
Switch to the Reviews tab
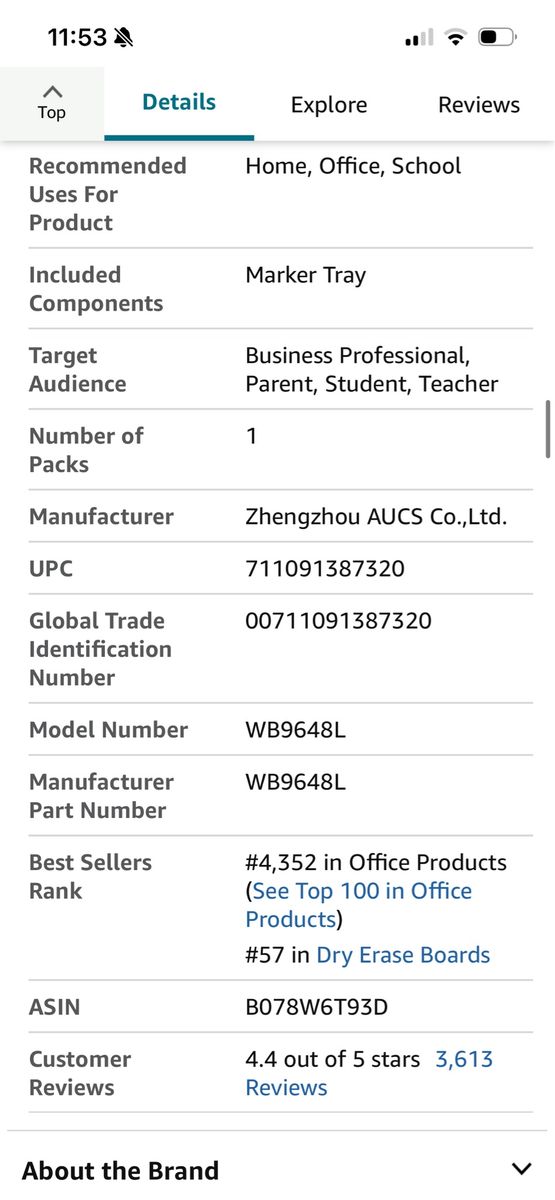[479, 105]
